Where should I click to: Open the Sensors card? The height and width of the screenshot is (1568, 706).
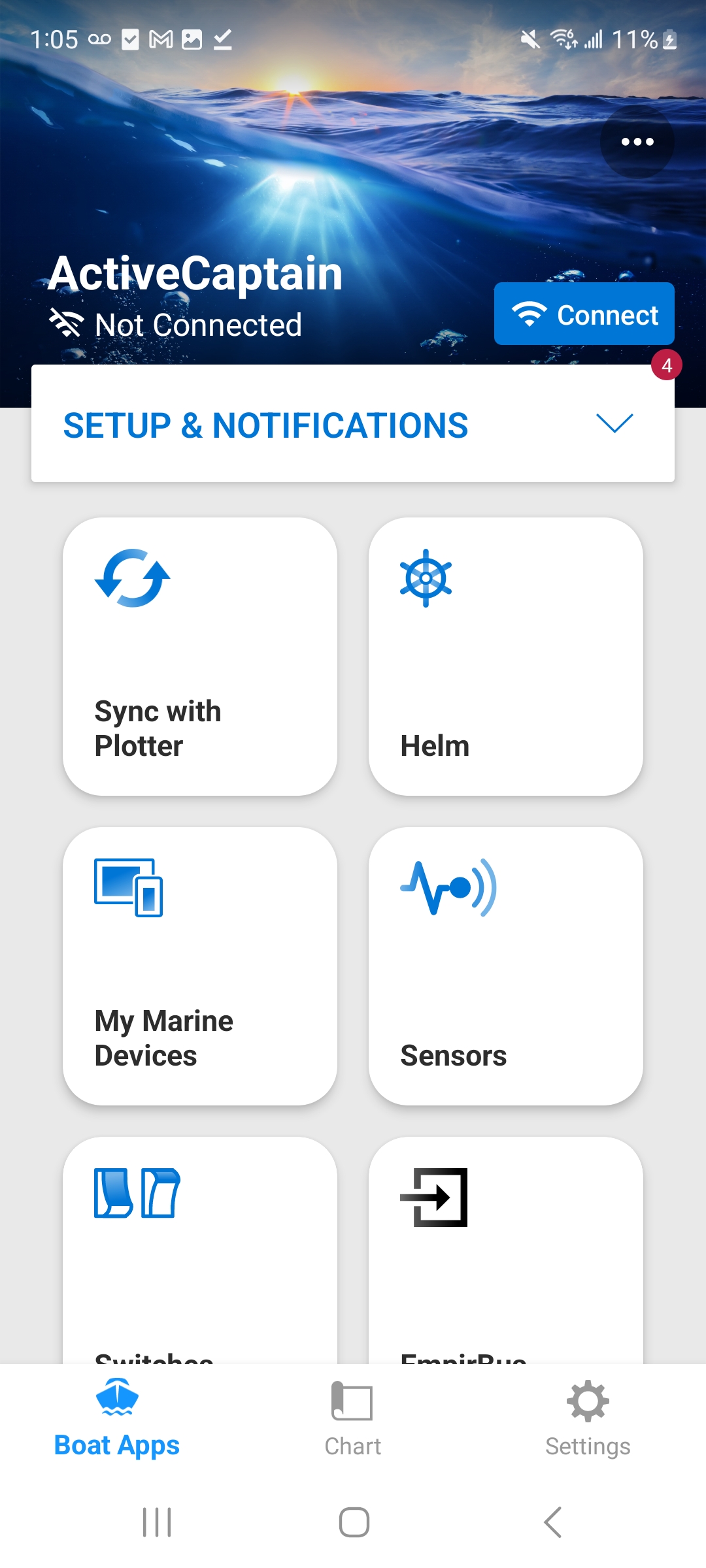point(505,966)
